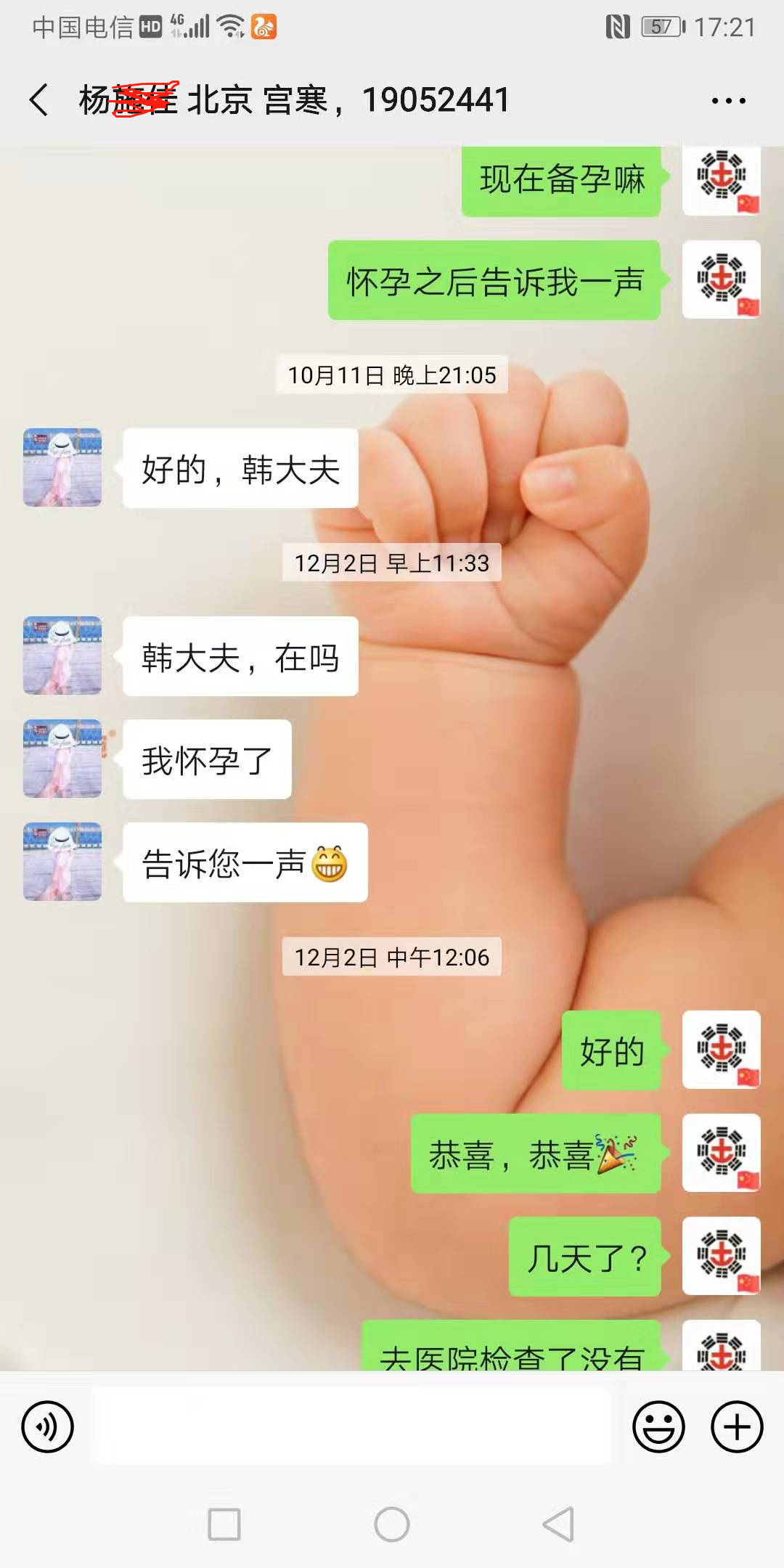
Task: Tap the system home button
Action: coord(392,1524)
